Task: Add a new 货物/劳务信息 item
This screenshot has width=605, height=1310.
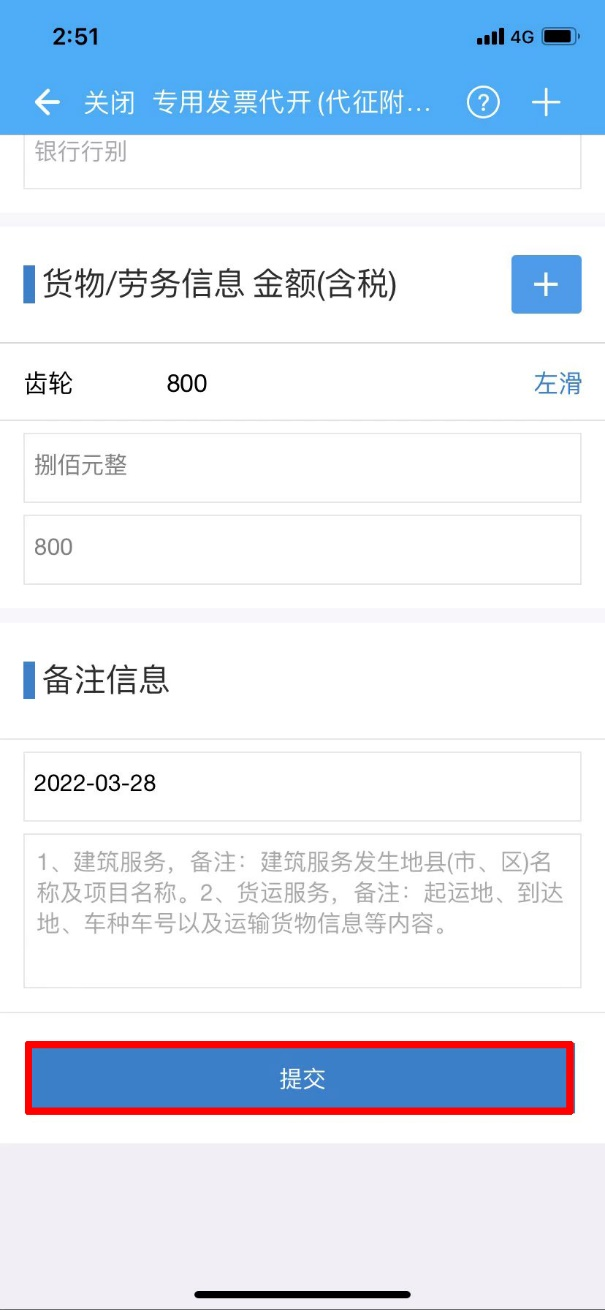Action: [x=546, y=285]
